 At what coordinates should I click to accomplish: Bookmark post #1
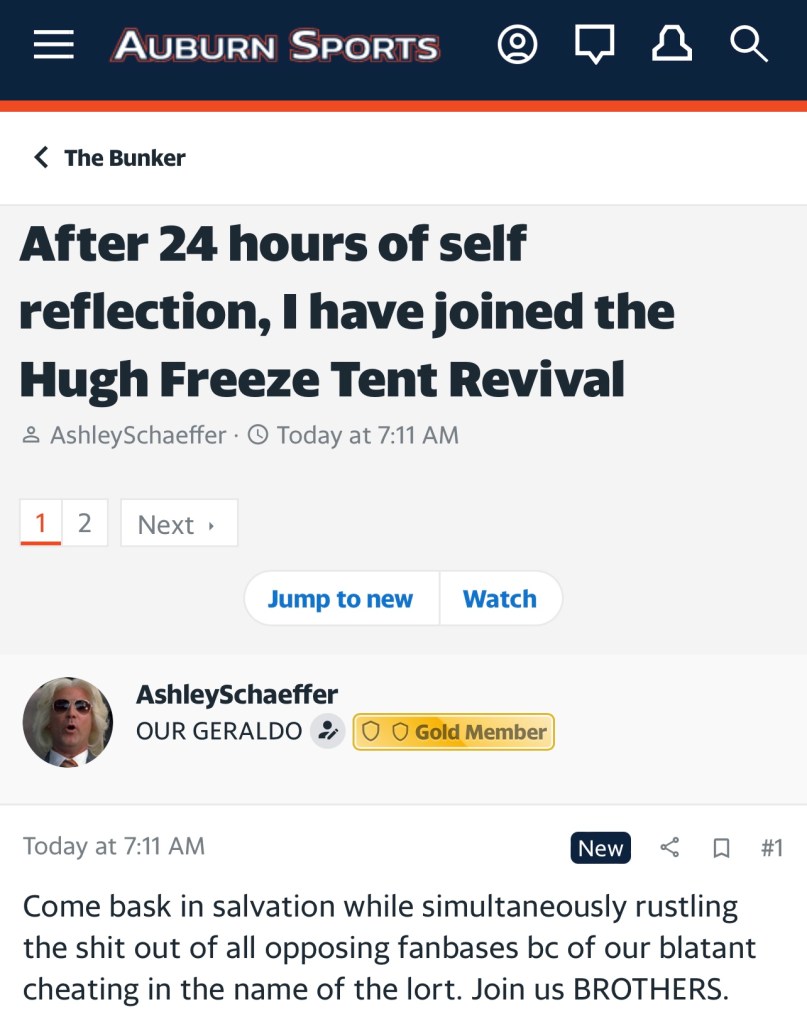pyautogui.click(x=720, y=848)
